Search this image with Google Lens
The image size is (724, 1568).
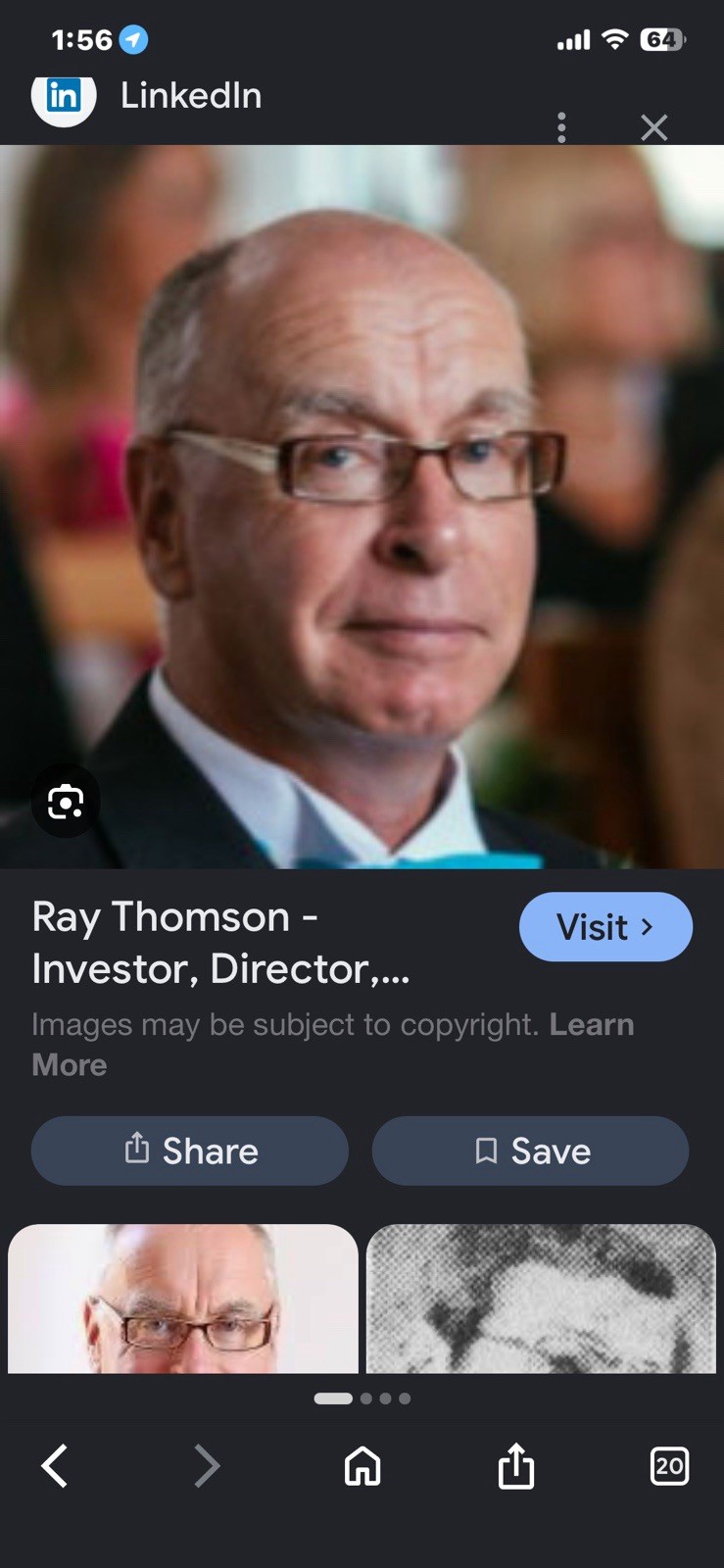point(66,802)
